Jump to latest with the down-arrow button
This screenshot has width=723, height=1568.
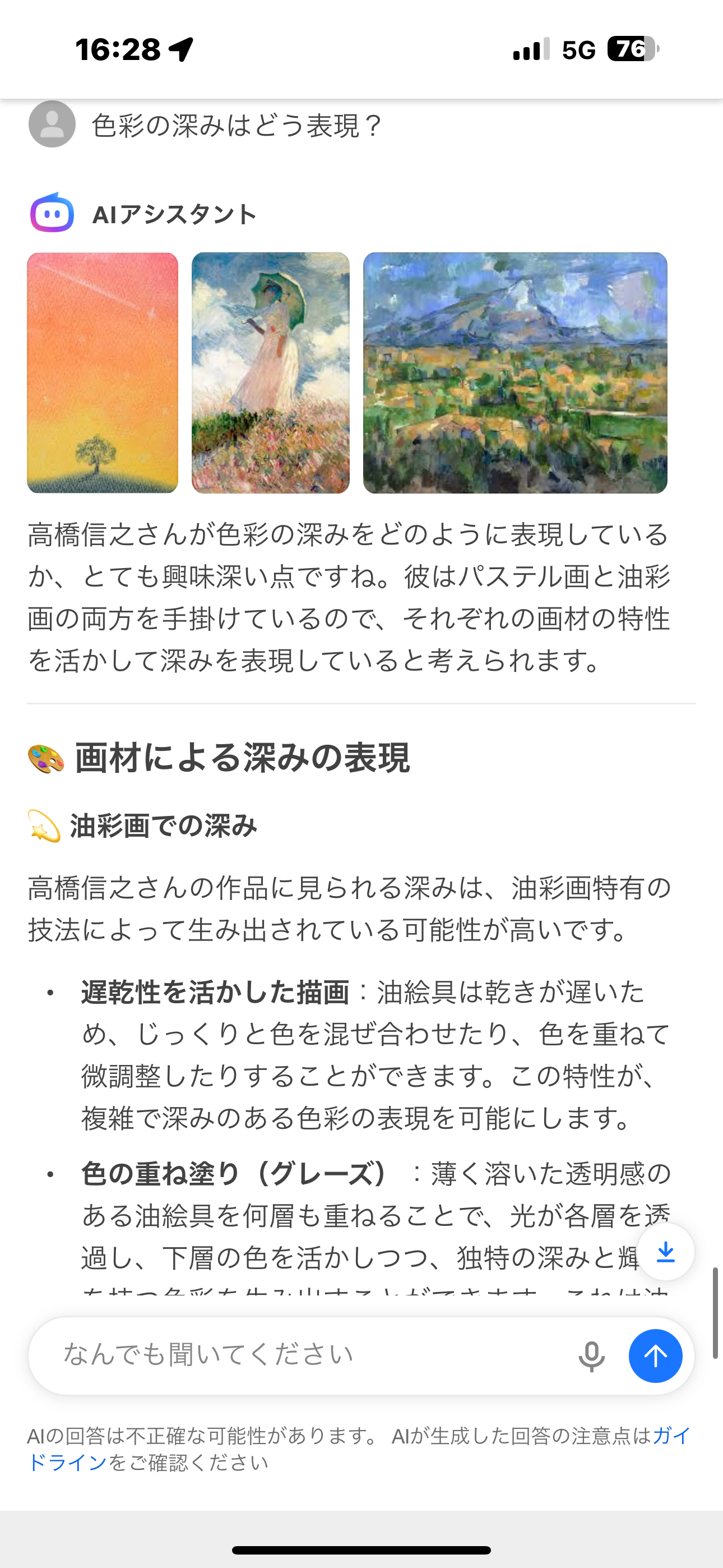[x=666, y=1252]
